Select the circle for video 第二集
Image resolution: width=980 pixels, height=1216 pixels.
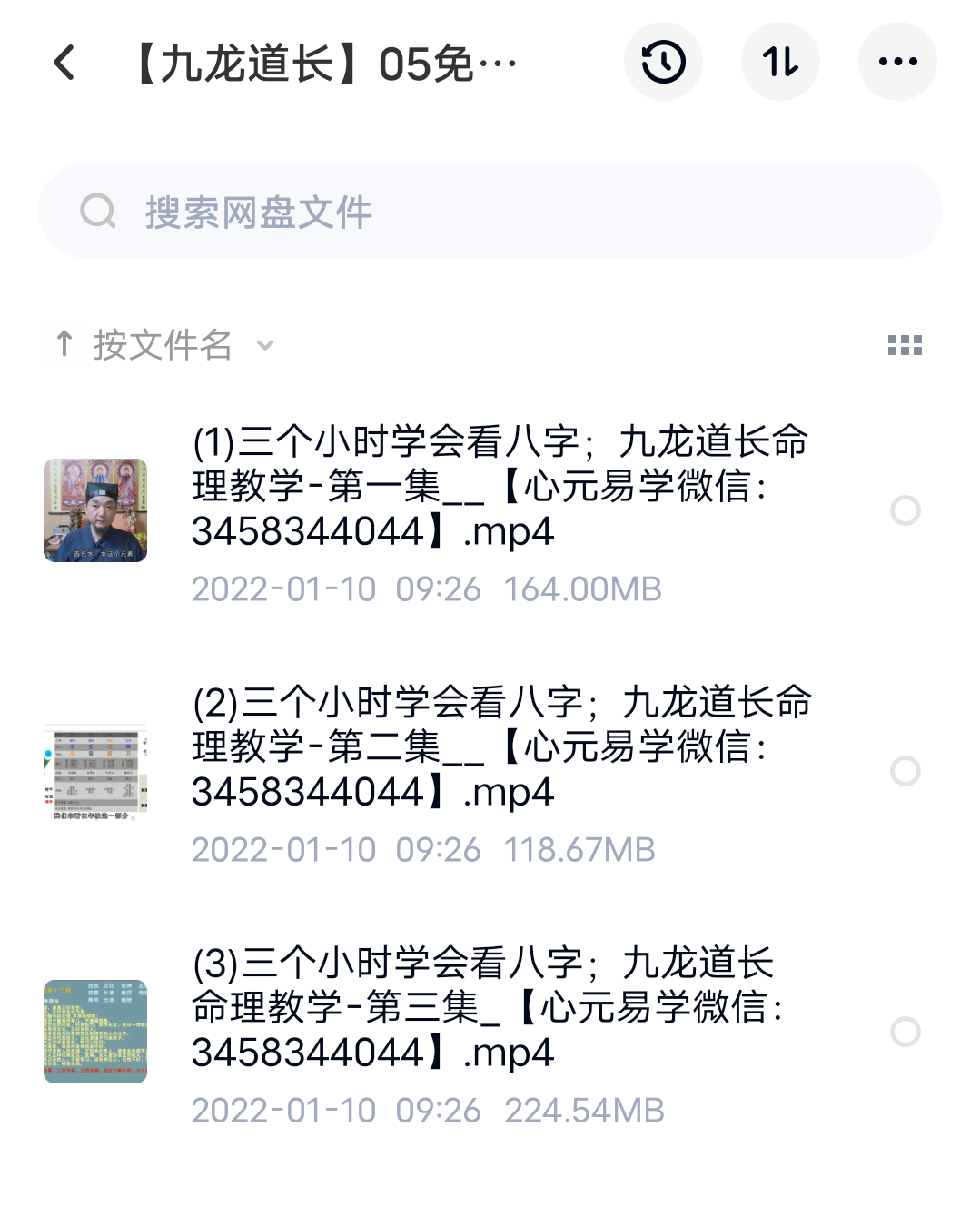point(904,772)
